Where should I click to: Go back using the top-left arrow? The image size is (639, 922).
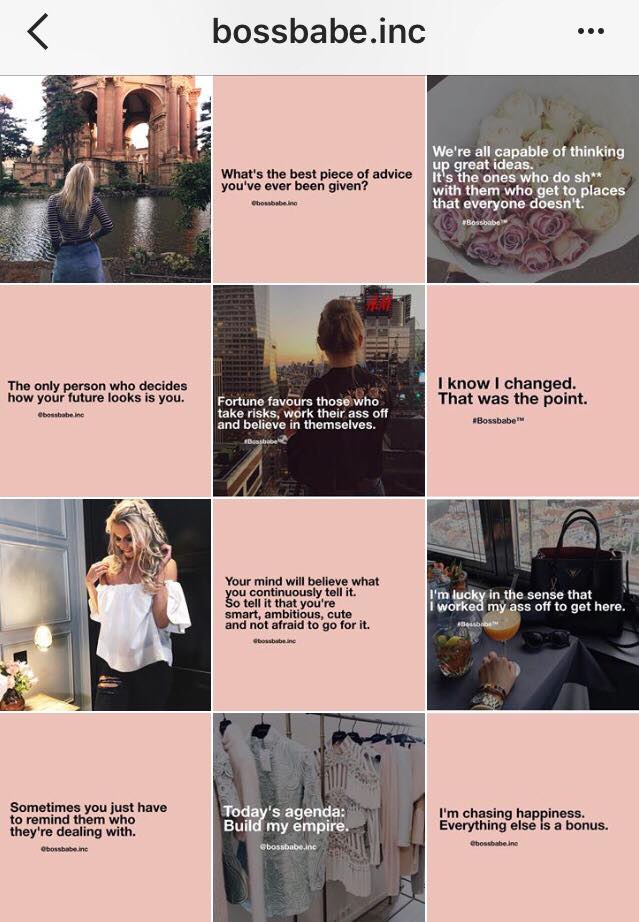coord(38,32)
